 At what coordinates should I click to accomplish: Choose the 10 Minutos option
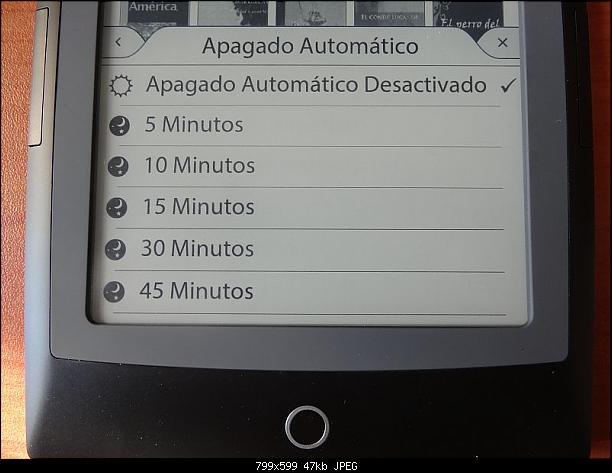[199, 166]
